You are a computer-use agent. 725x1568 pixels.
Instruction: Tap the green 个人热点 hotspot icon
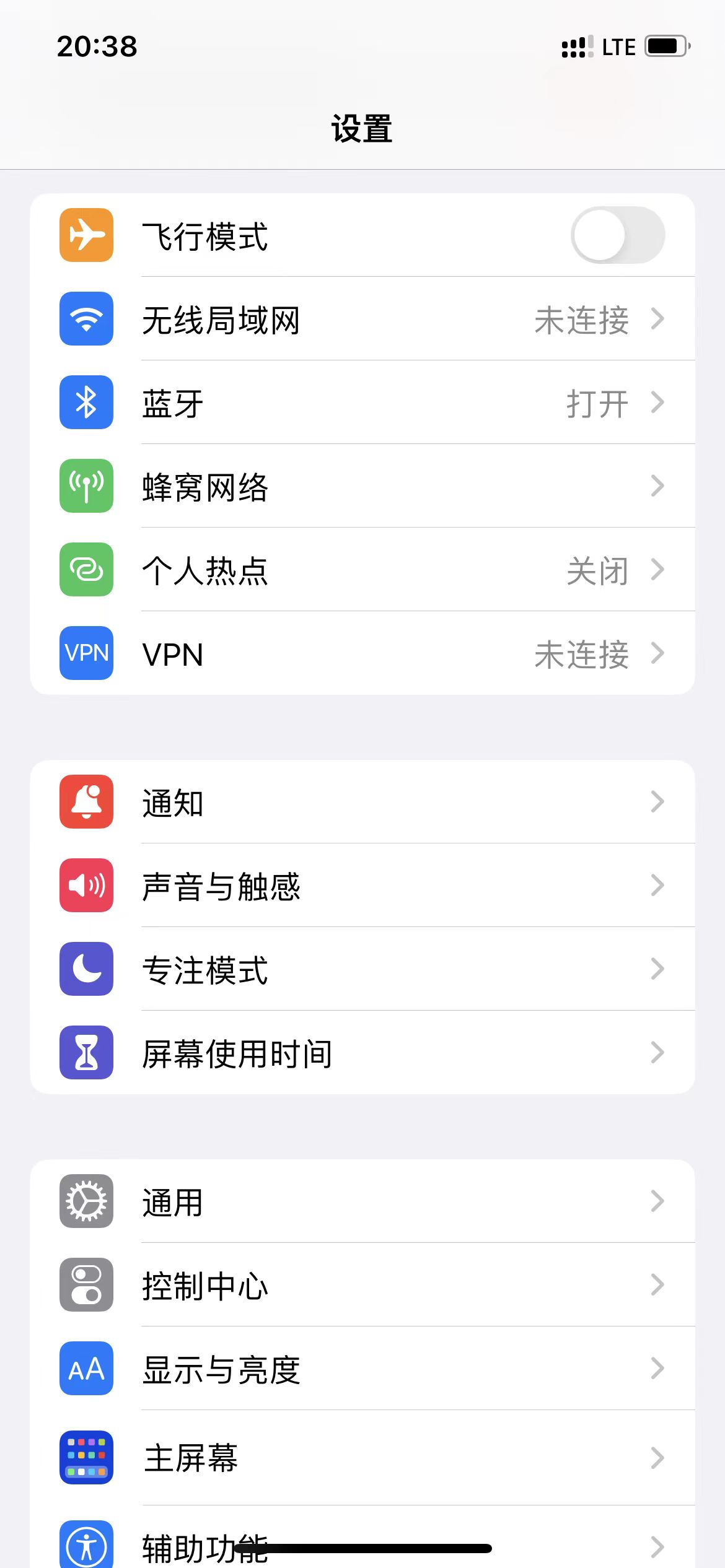click(86, 570)
